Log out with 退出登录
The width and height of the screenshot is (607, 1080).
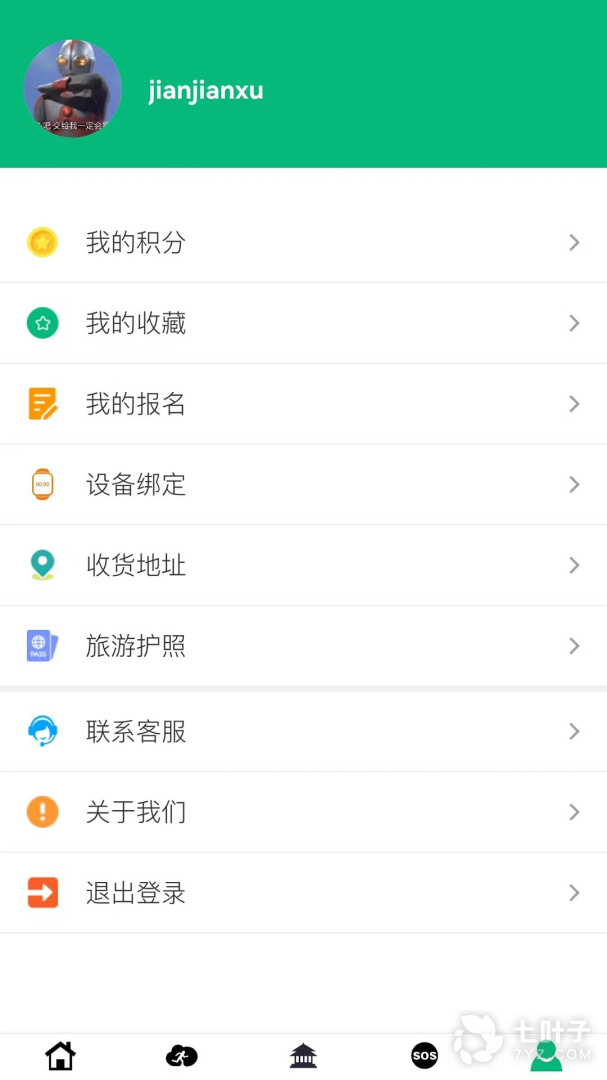click(303, 893)
